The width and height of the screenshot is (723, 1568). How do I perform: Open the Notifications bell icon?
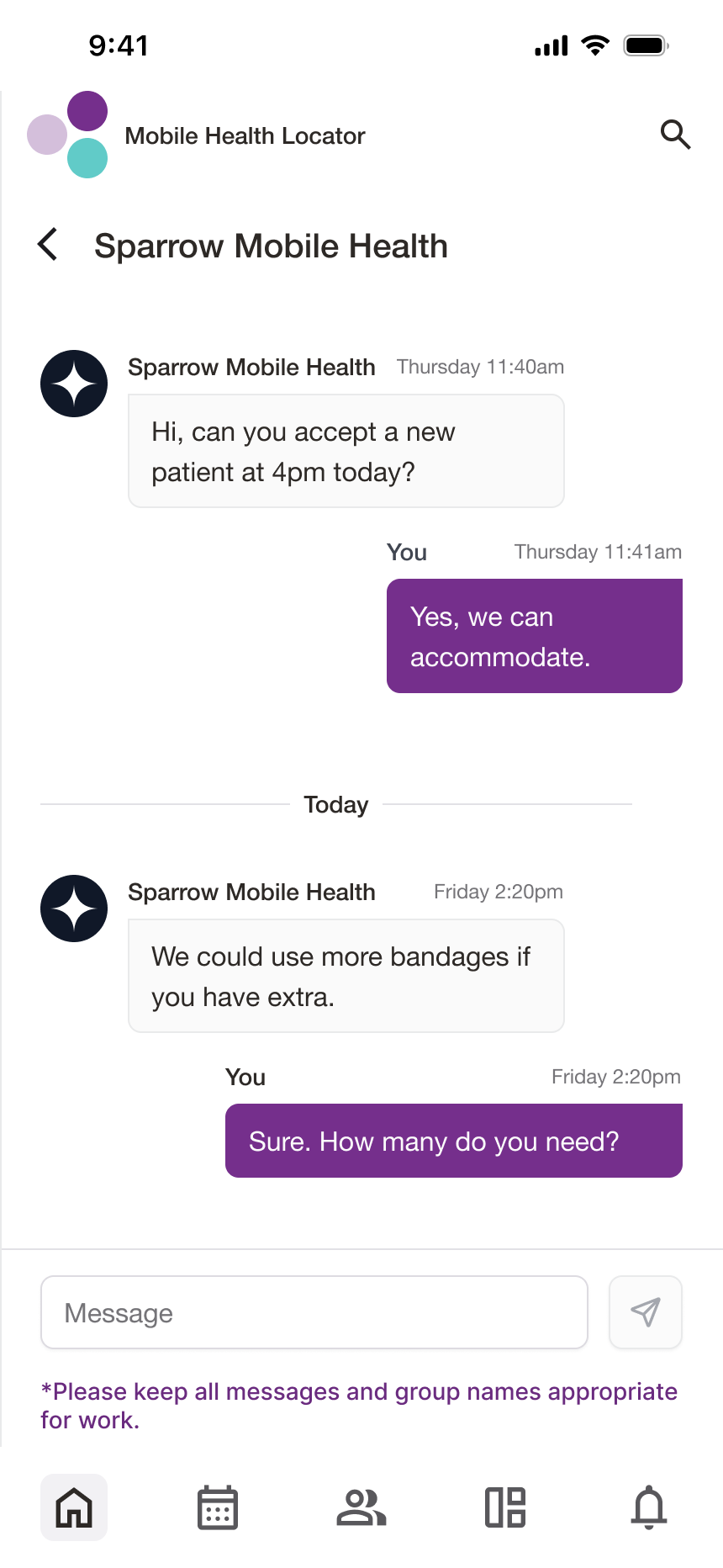click(648, 1507)
